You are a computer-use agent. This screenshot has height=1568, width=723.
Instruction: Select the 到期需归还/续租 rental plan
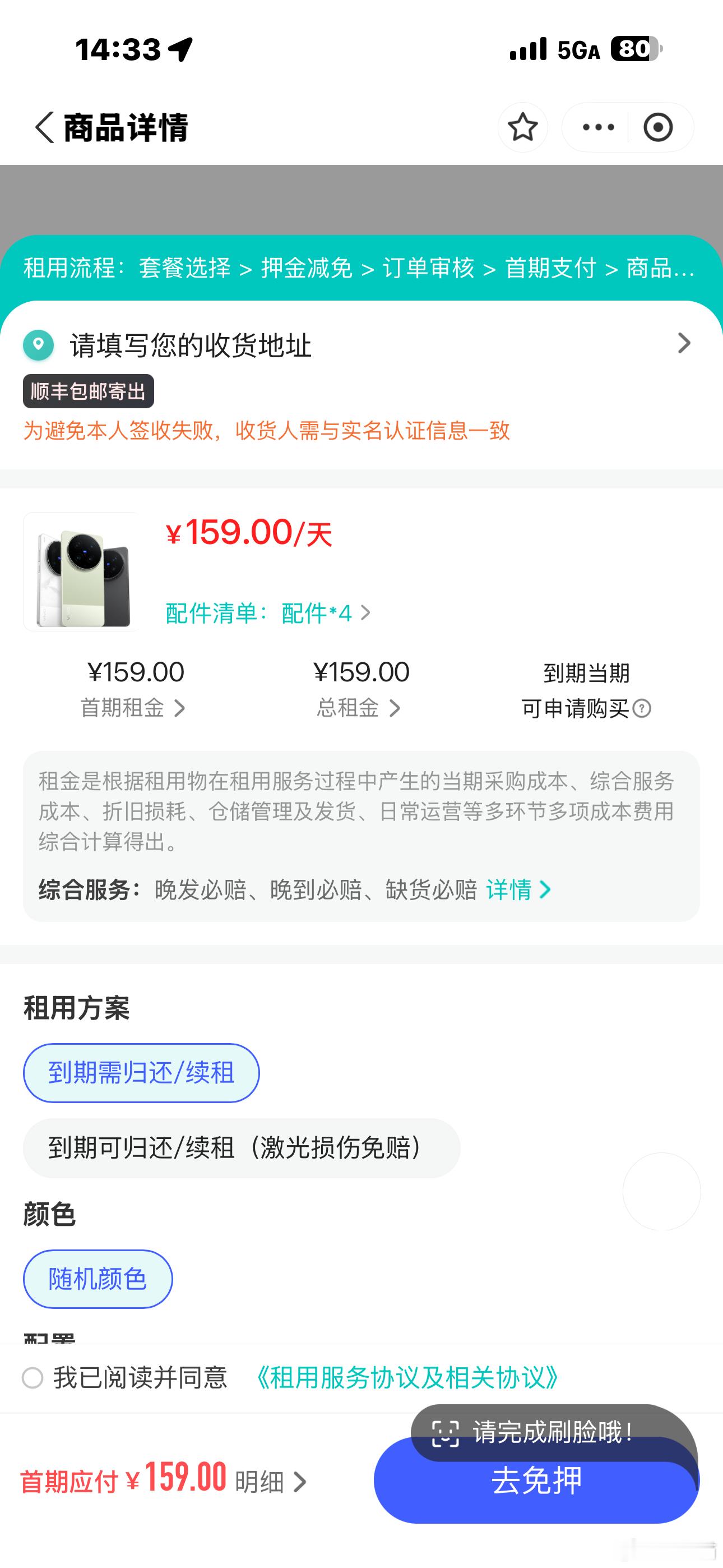coord(141,1073)
